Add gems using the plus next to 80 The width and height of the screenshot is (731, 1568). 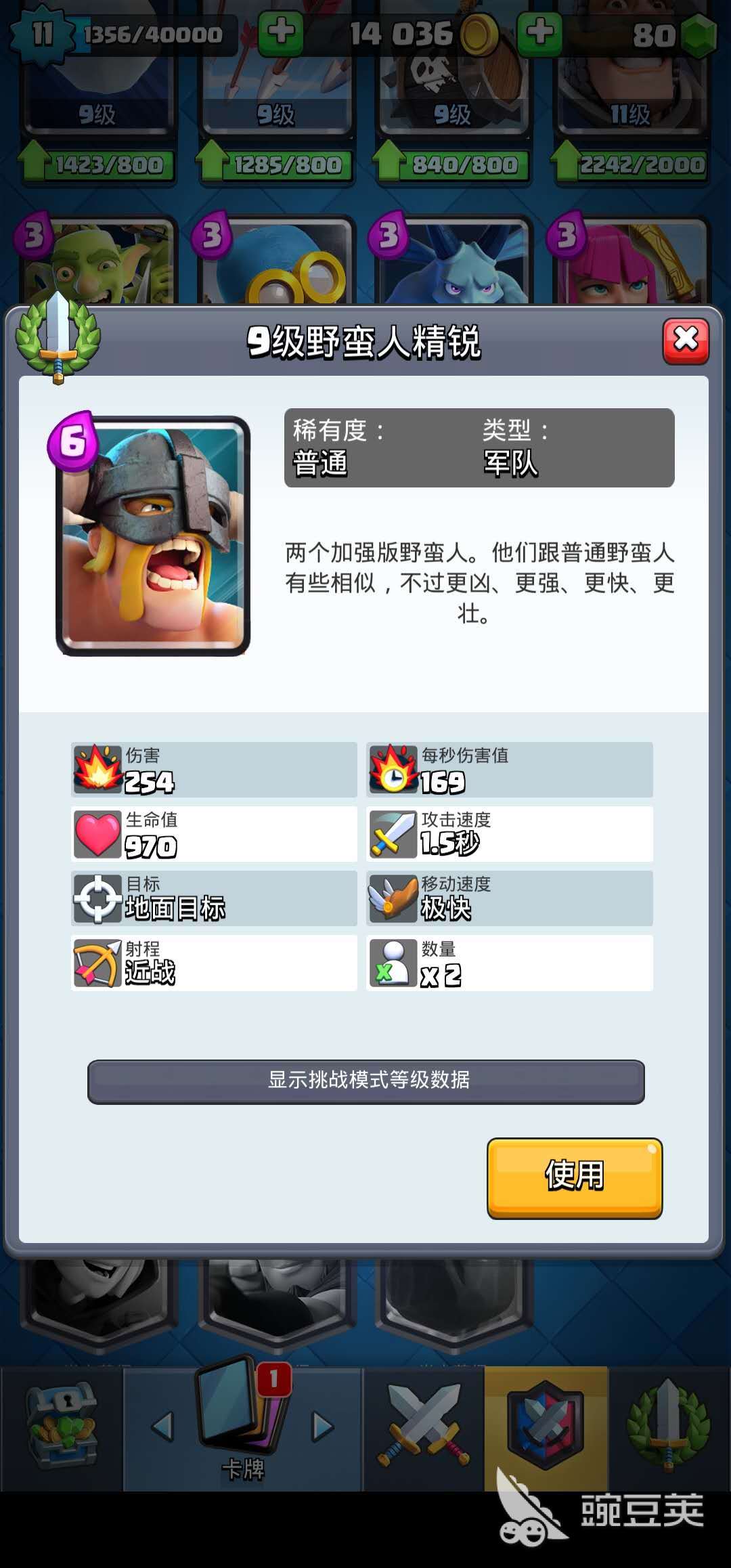(x=539, y=32)
